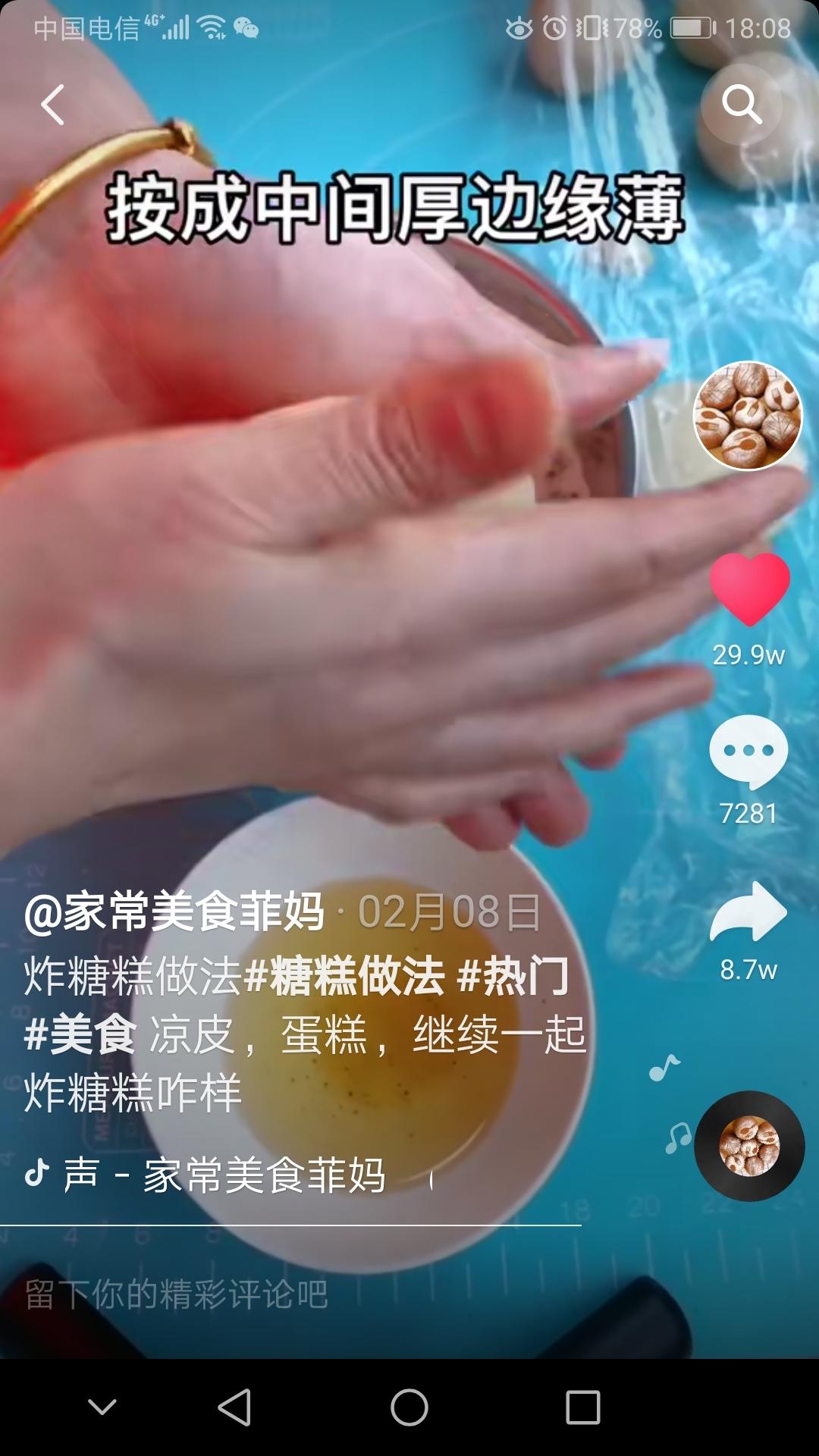
Task: Open the #热门 hashtag
Action: point(514,975)
